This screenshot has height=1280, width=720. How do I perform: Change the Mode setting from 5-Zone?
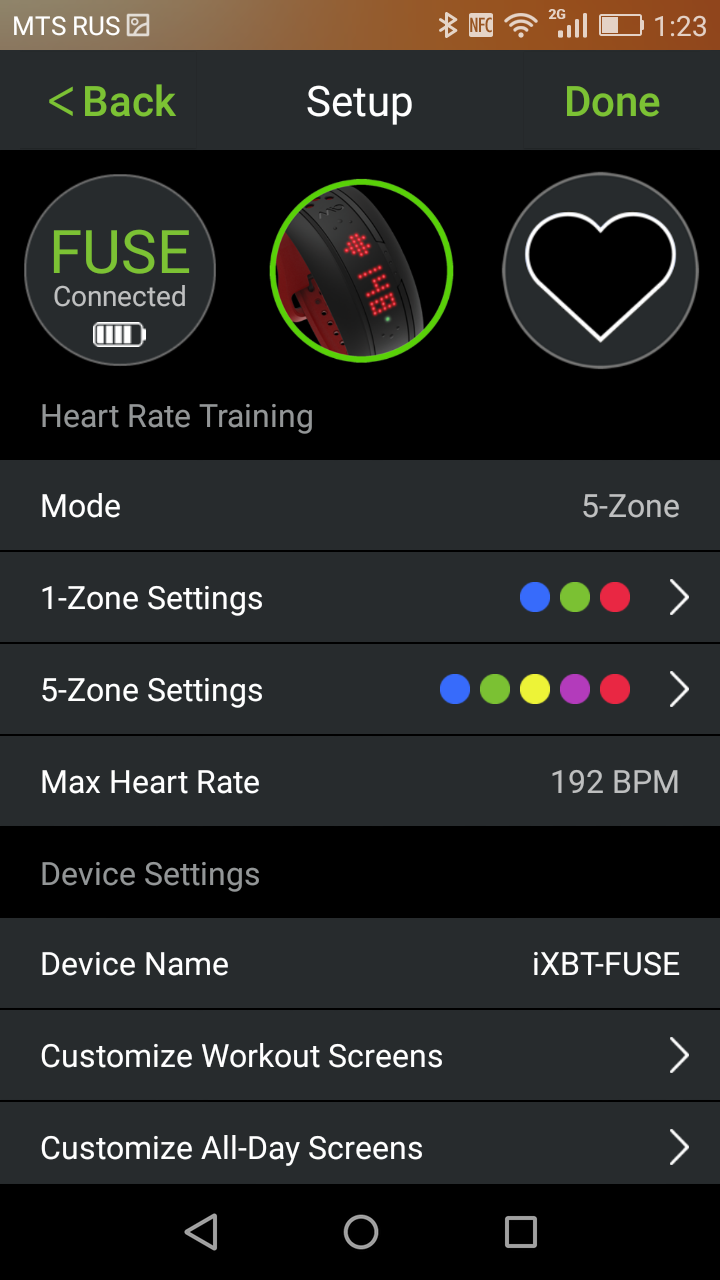360,506
